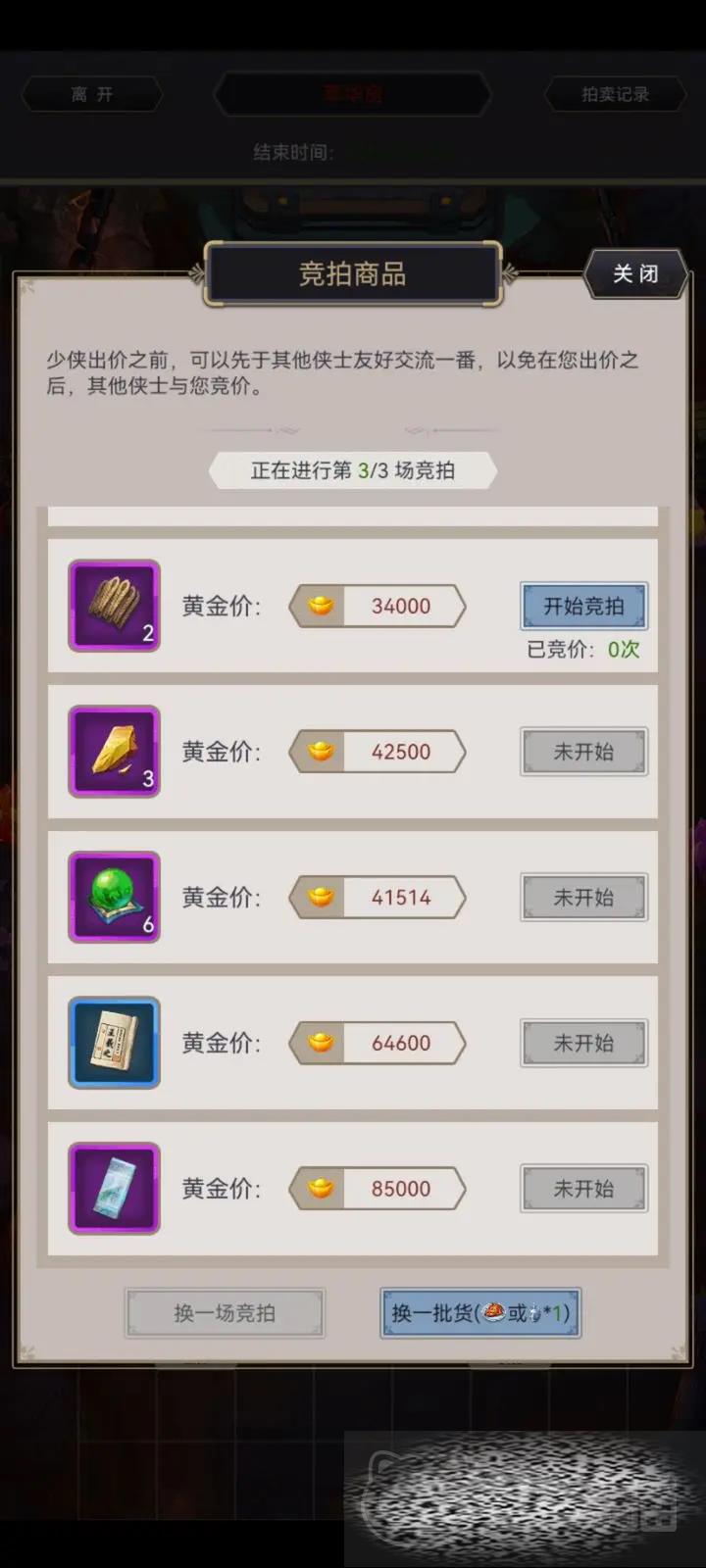
Task: Inspect the green orb item priced 41514
Action: [114, 897]
